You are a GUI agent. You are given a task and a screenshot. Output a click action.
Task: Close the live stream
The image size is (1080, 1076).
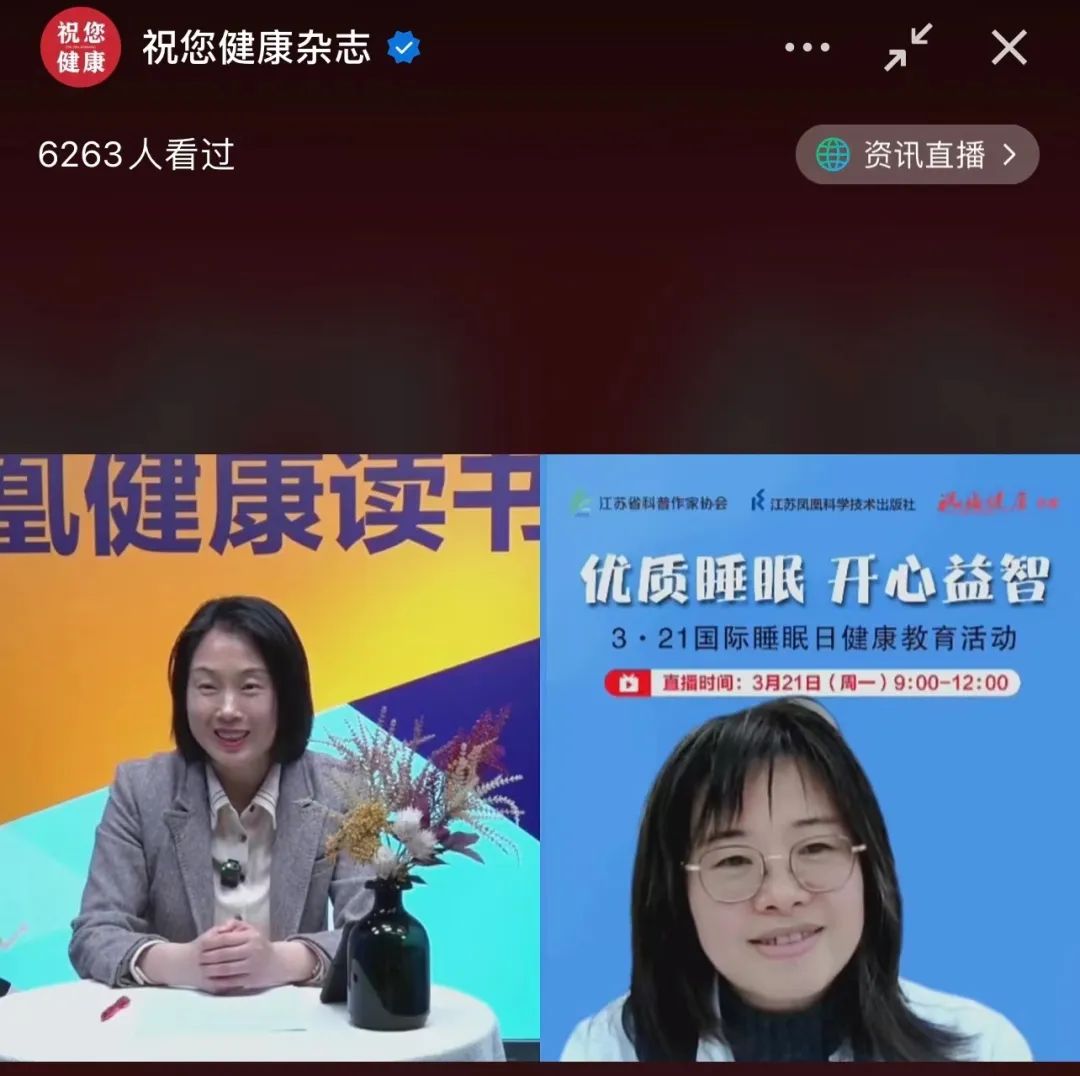point(1008,47)
